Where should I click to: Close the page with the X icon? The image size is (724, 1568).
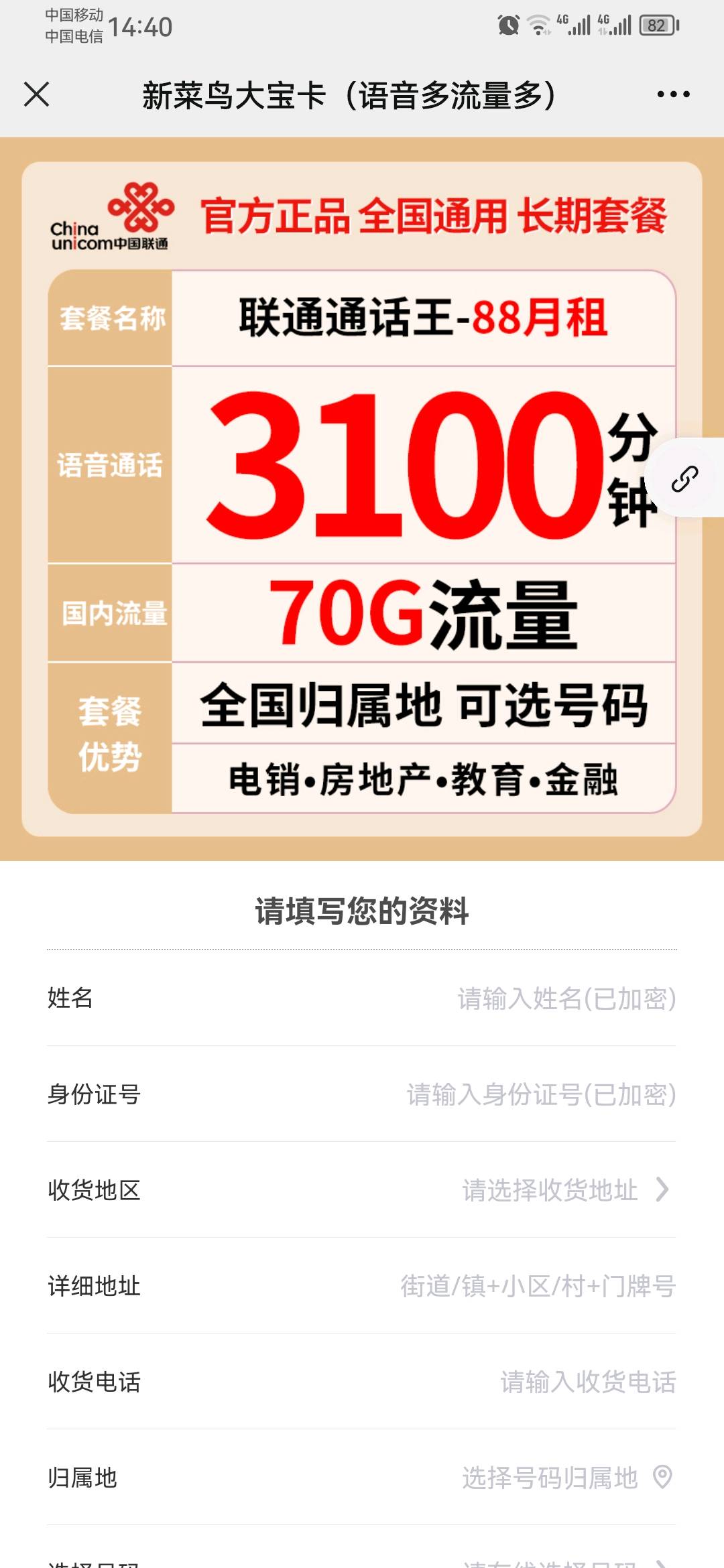[37, 94]
